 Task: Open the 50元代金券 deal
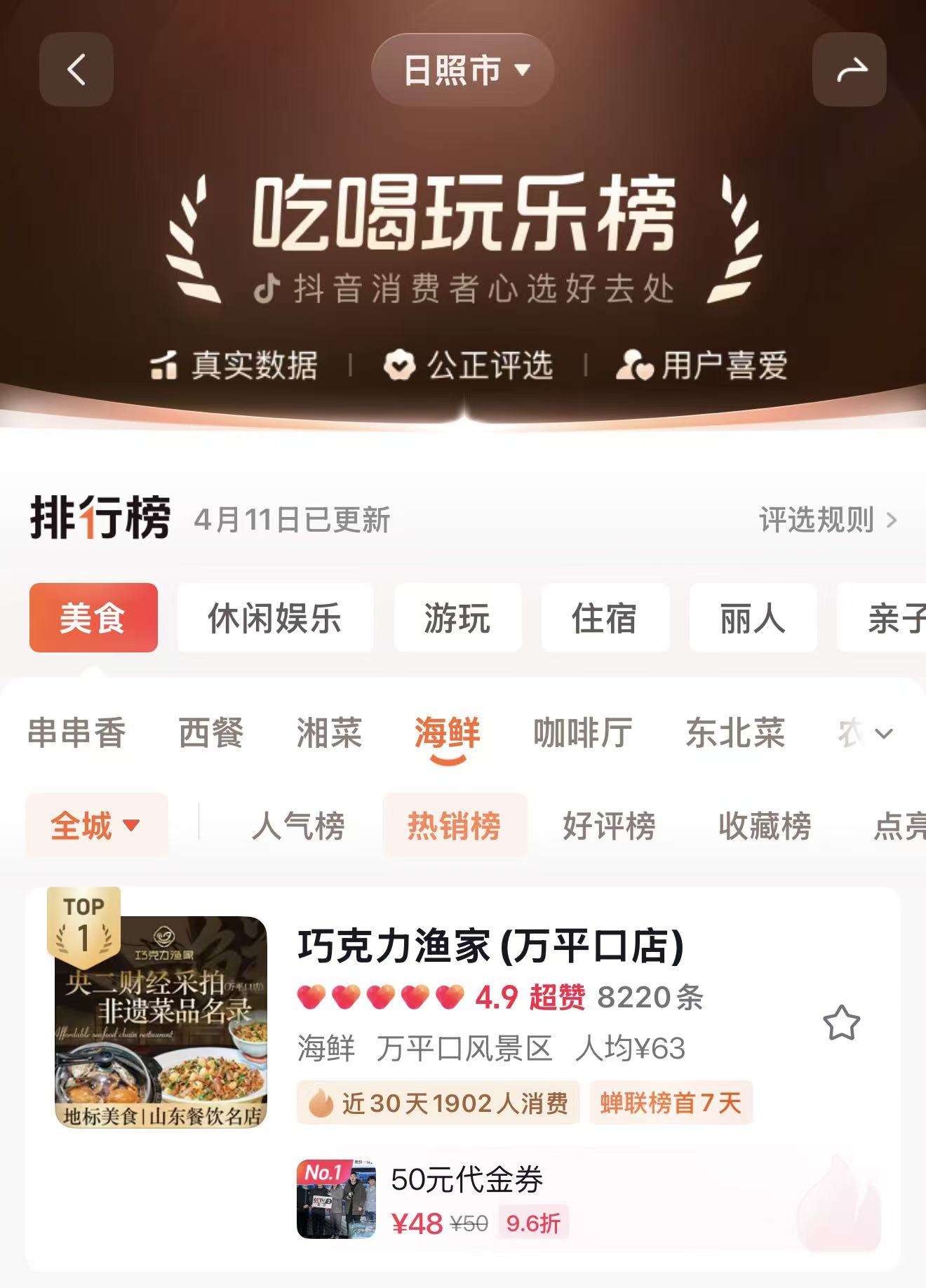coord(467,1200)
